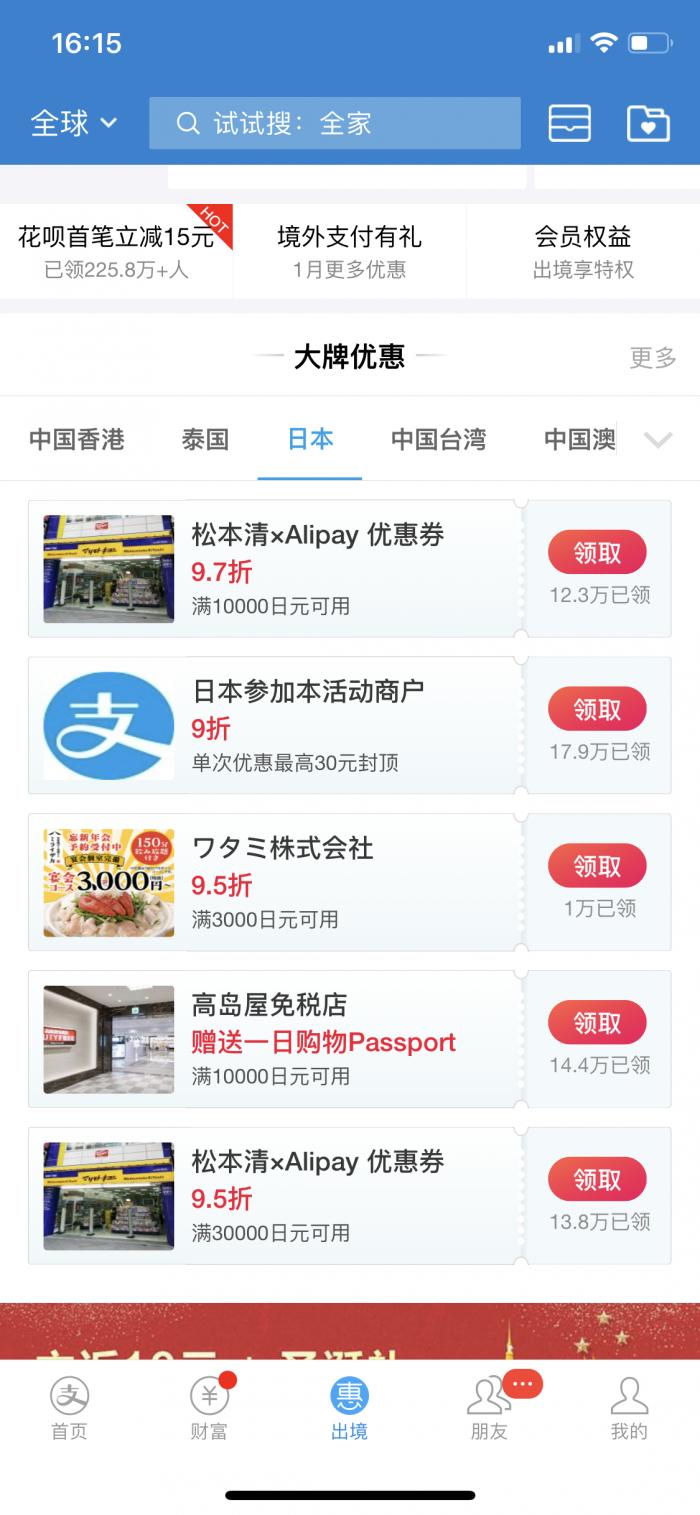Open the 全球 region dropdown

(x=74, y=123)
